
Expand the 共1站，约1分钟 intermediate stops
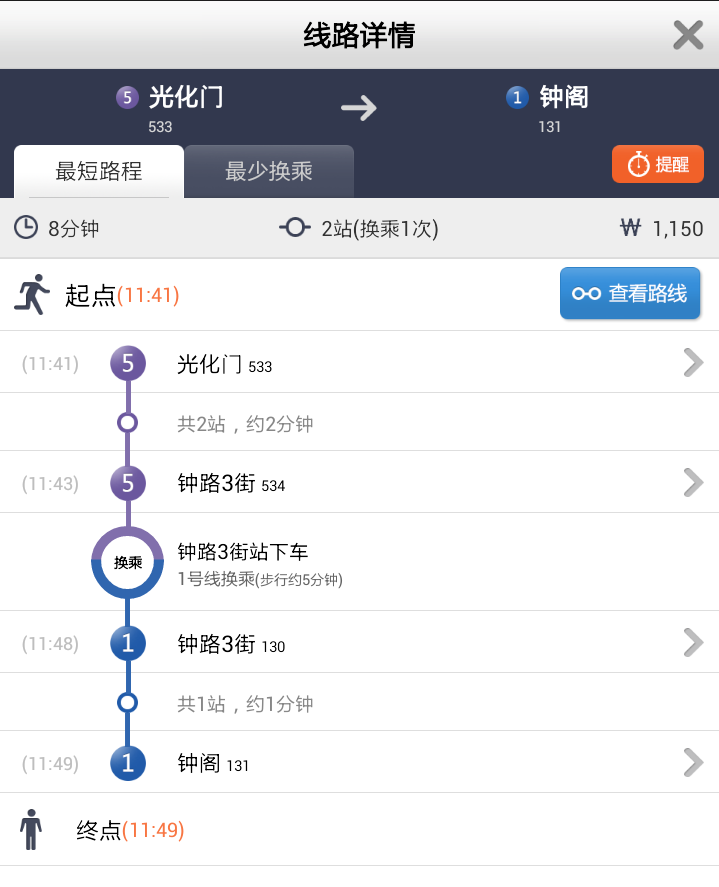pyautogui.click(x=245, y=703)
